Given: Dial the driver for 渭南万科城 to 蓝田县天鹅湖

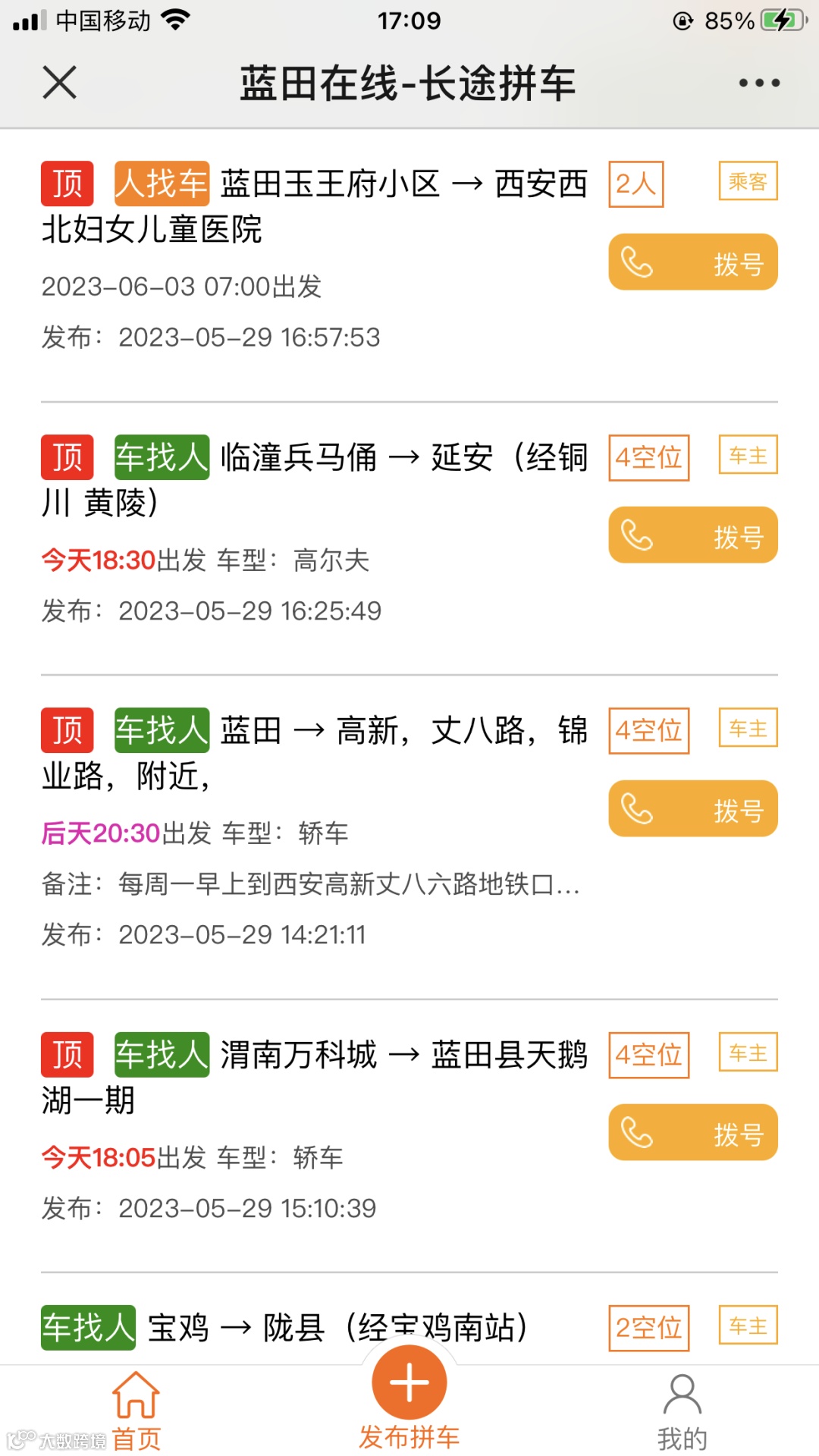Looking at the screenshot, I should coord(692,1133).
